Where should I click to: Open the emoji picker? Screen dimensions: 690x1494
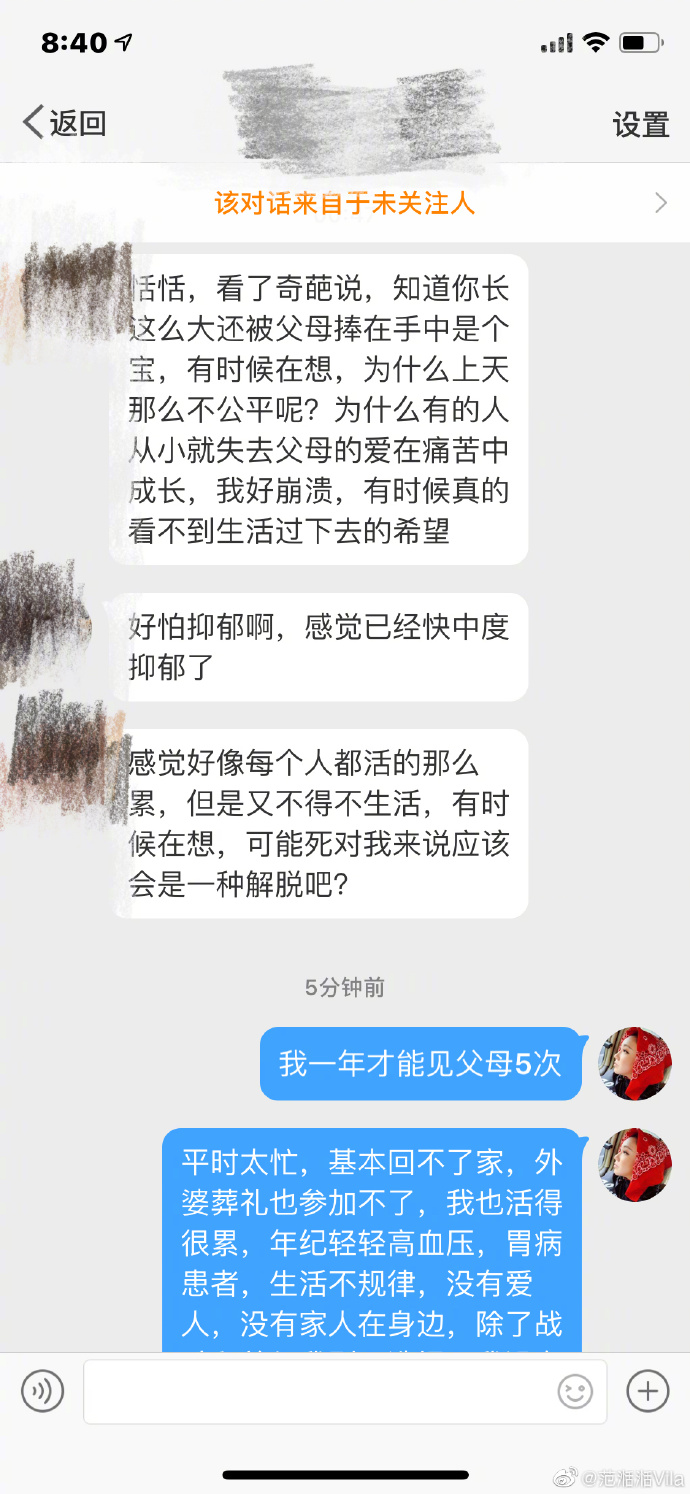(575, 1391)
